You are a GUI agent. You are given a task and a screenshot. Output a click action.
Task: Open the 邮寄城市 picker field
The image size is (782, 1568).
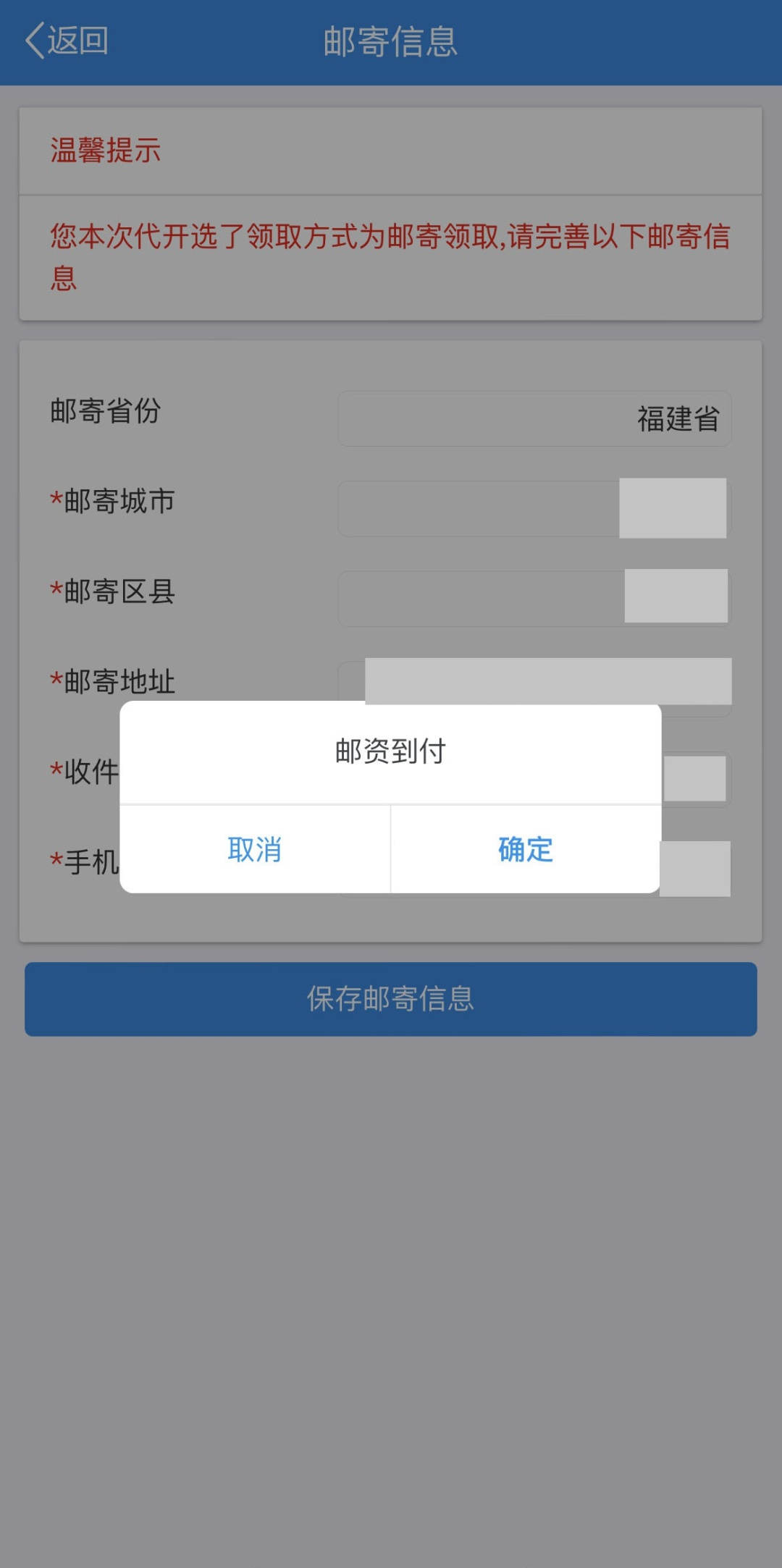click(x=534, y=508)
